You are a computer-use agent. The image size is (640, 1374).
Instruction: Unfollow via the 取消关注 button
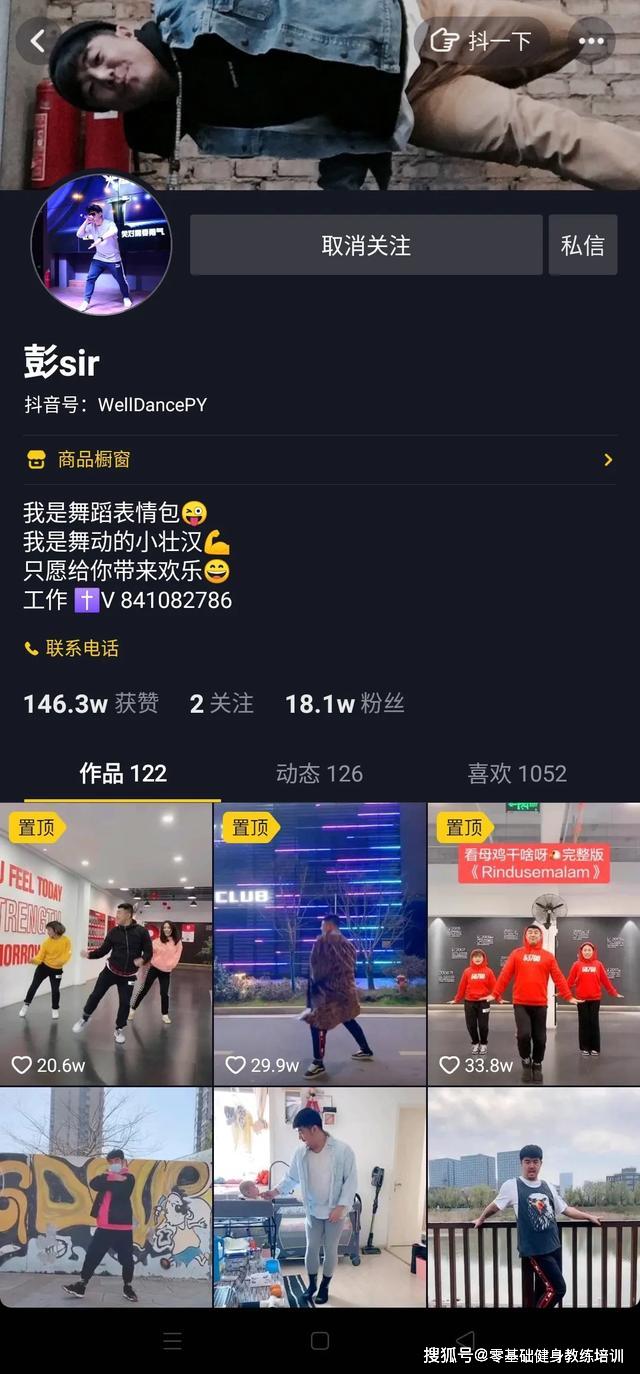tap(366, 245)
